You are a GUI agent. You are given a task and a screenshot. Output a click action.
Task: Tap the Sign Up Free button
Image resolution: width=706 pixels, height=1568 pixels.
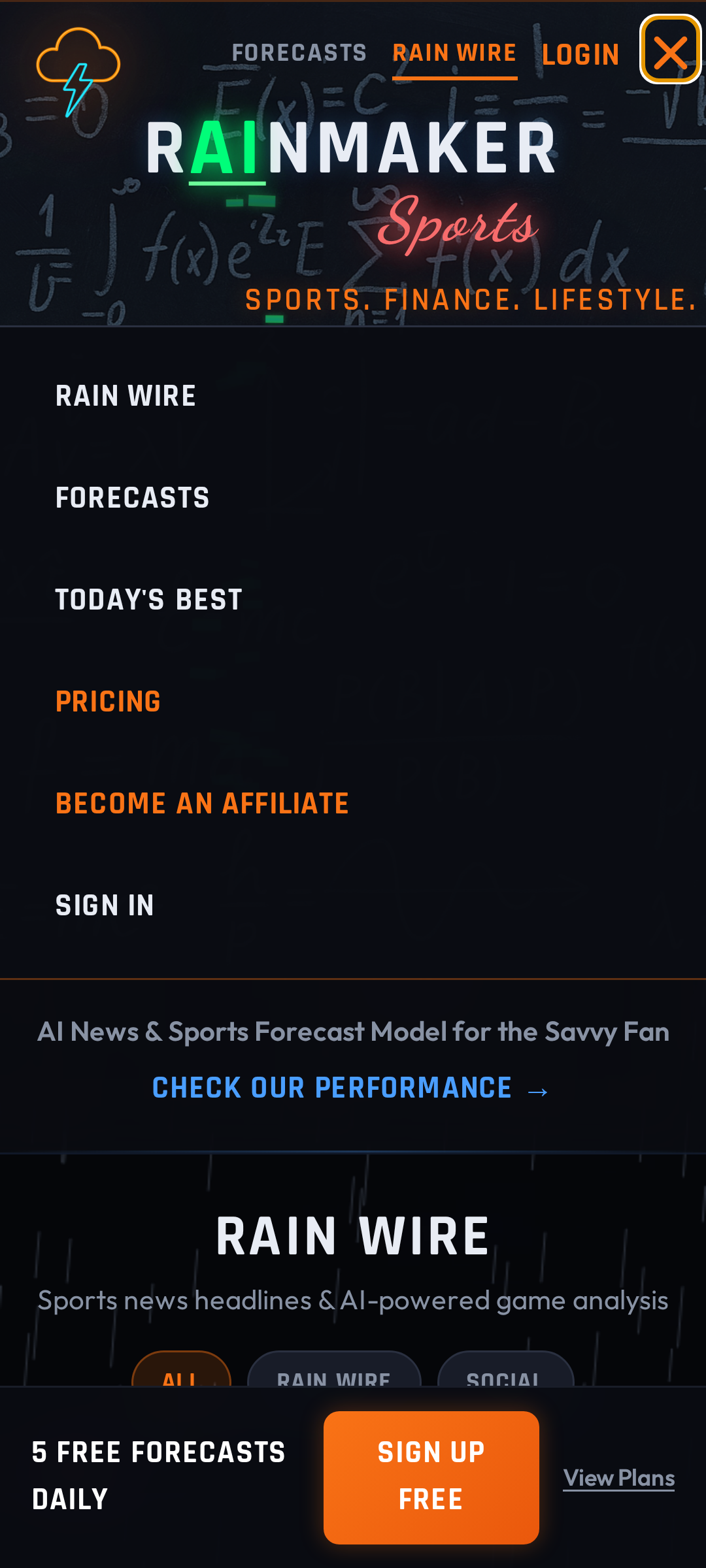[431, 1477]
